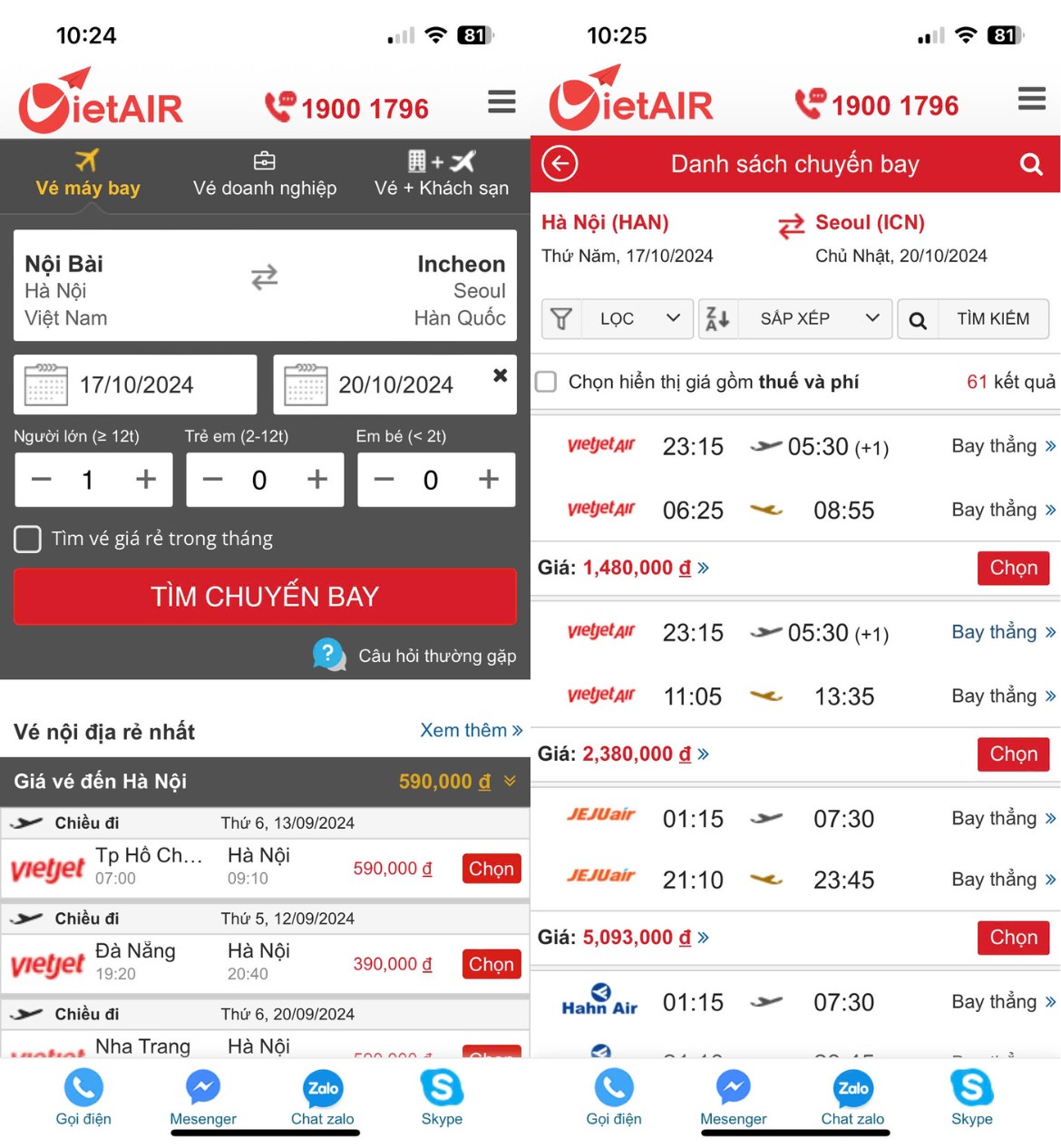Clear the return date 20/10/2024
The height and width of the screenshot is (1148, 1061).
point(500,375)
